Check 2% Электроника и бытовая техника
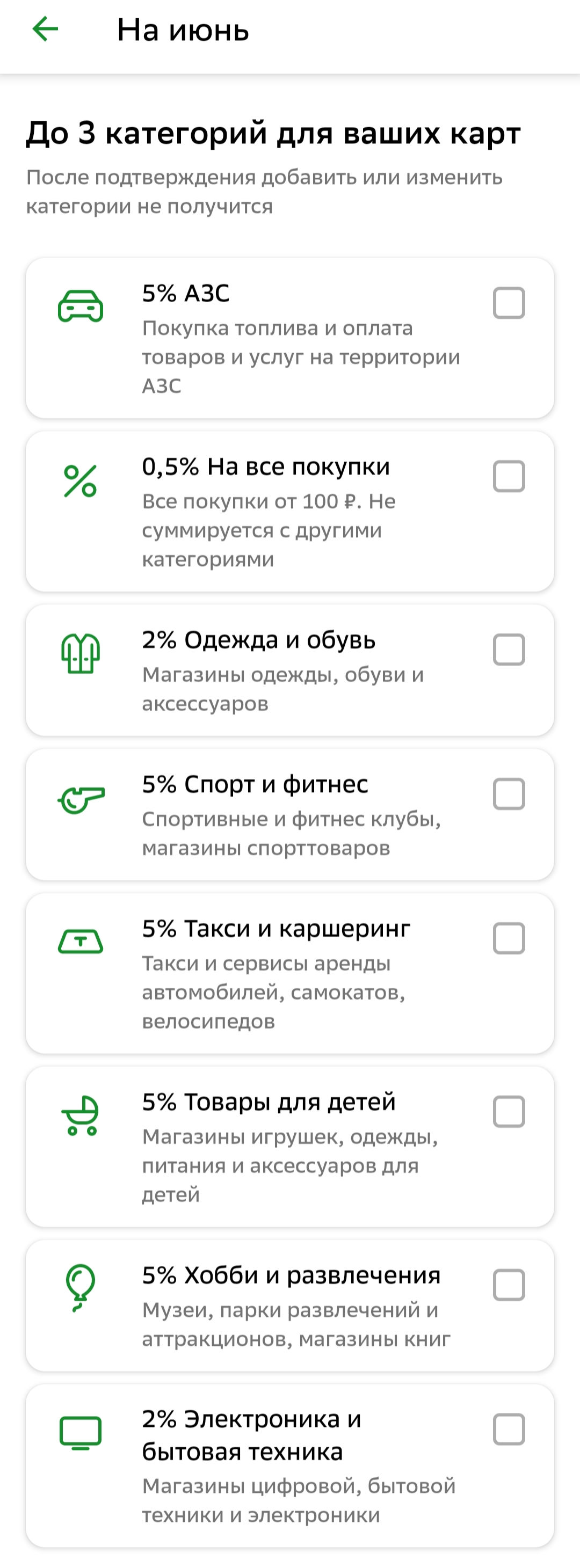 [509, 1429]
